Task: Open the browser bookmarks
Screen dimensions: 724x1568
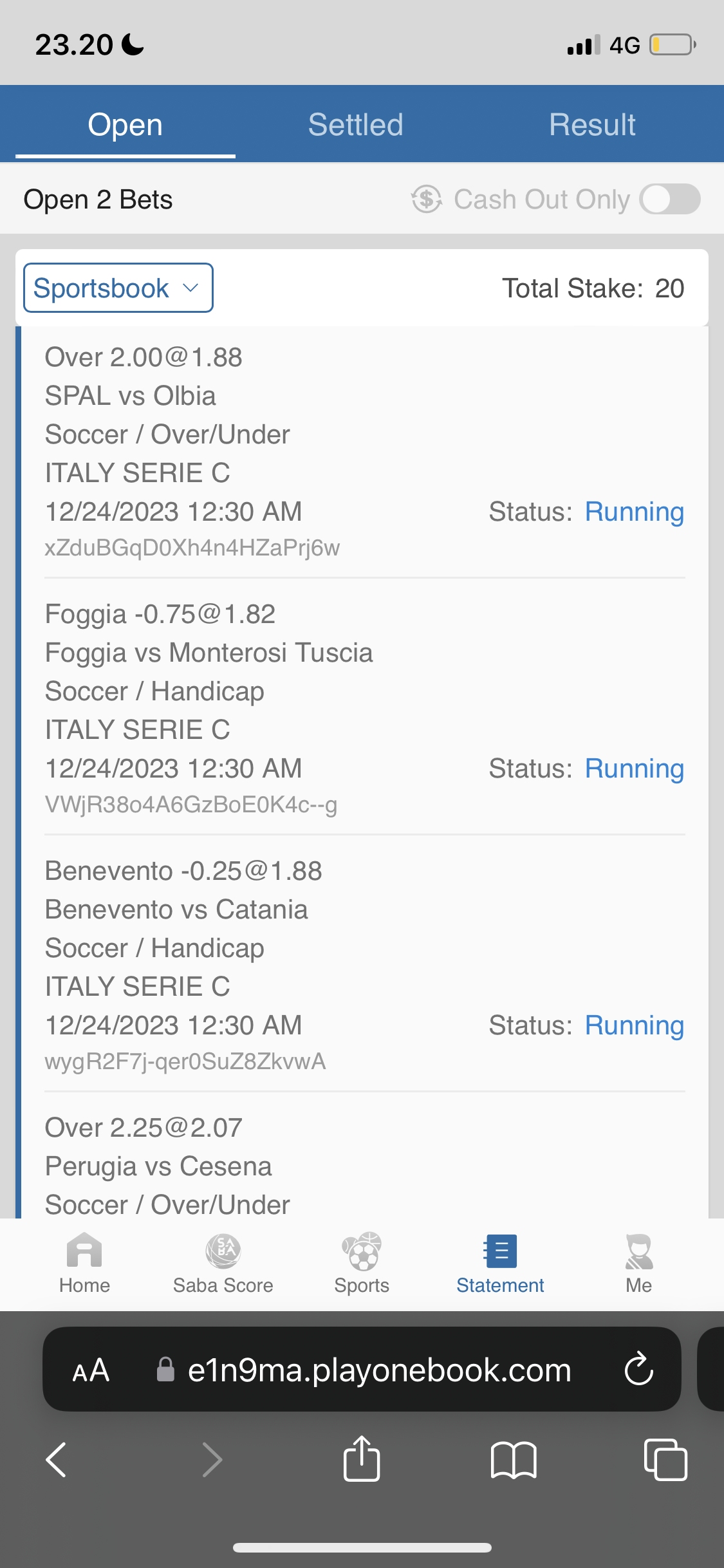Action: tap(513, 1459)
